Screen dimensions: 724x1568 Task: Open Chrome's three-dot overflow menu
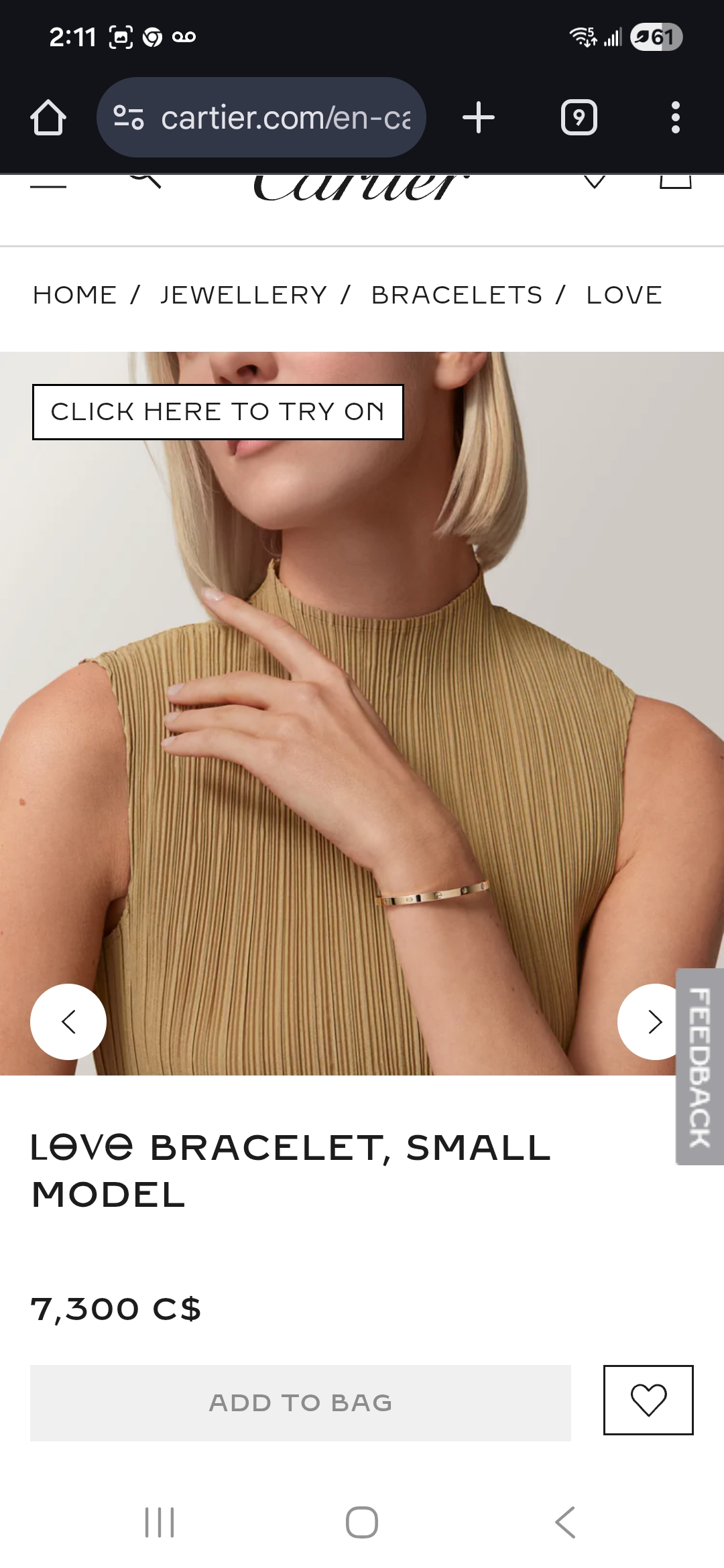[675, 118]
